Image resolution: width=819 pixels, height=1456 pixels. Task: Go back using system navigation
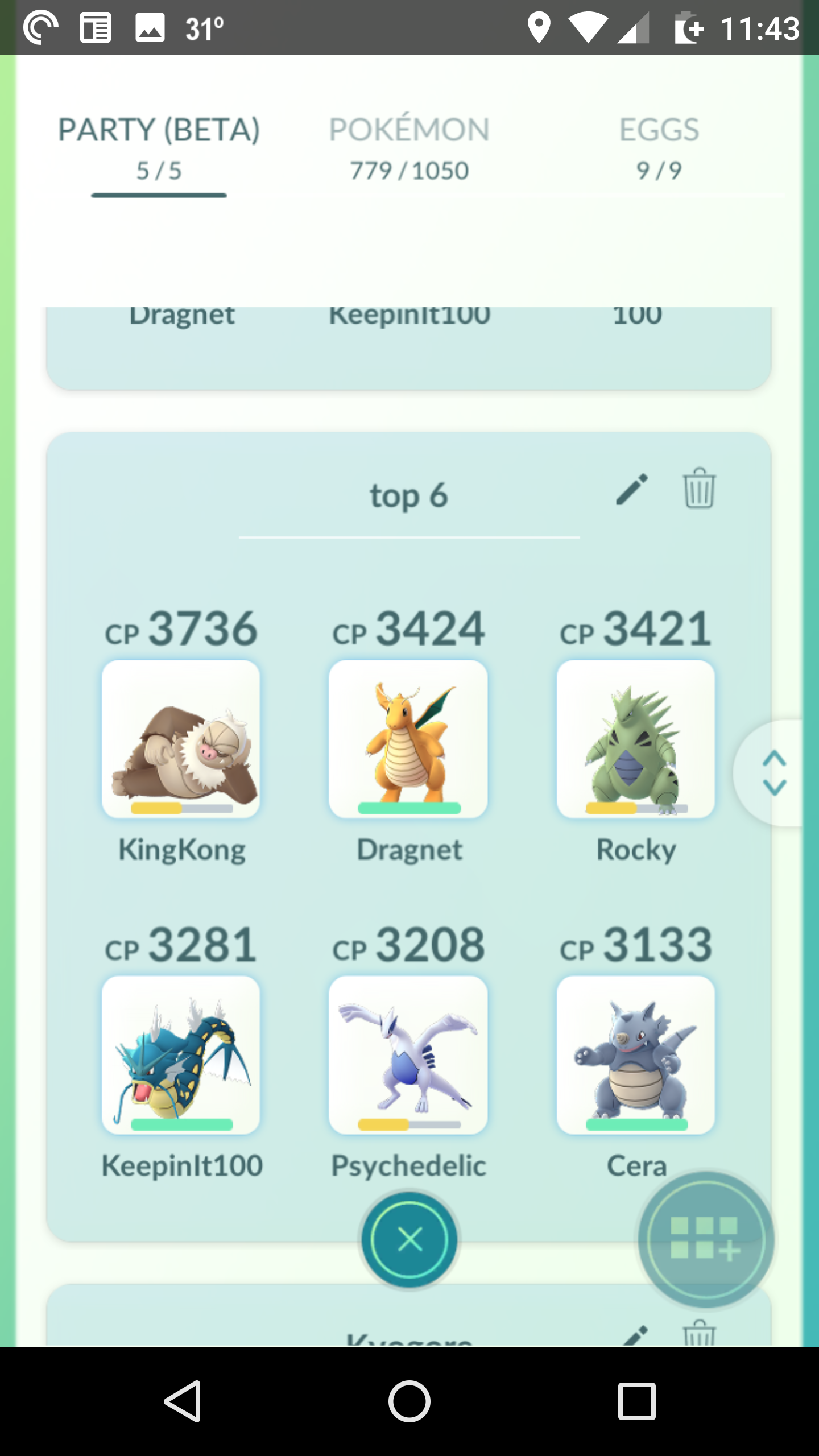coord(183,1401)
